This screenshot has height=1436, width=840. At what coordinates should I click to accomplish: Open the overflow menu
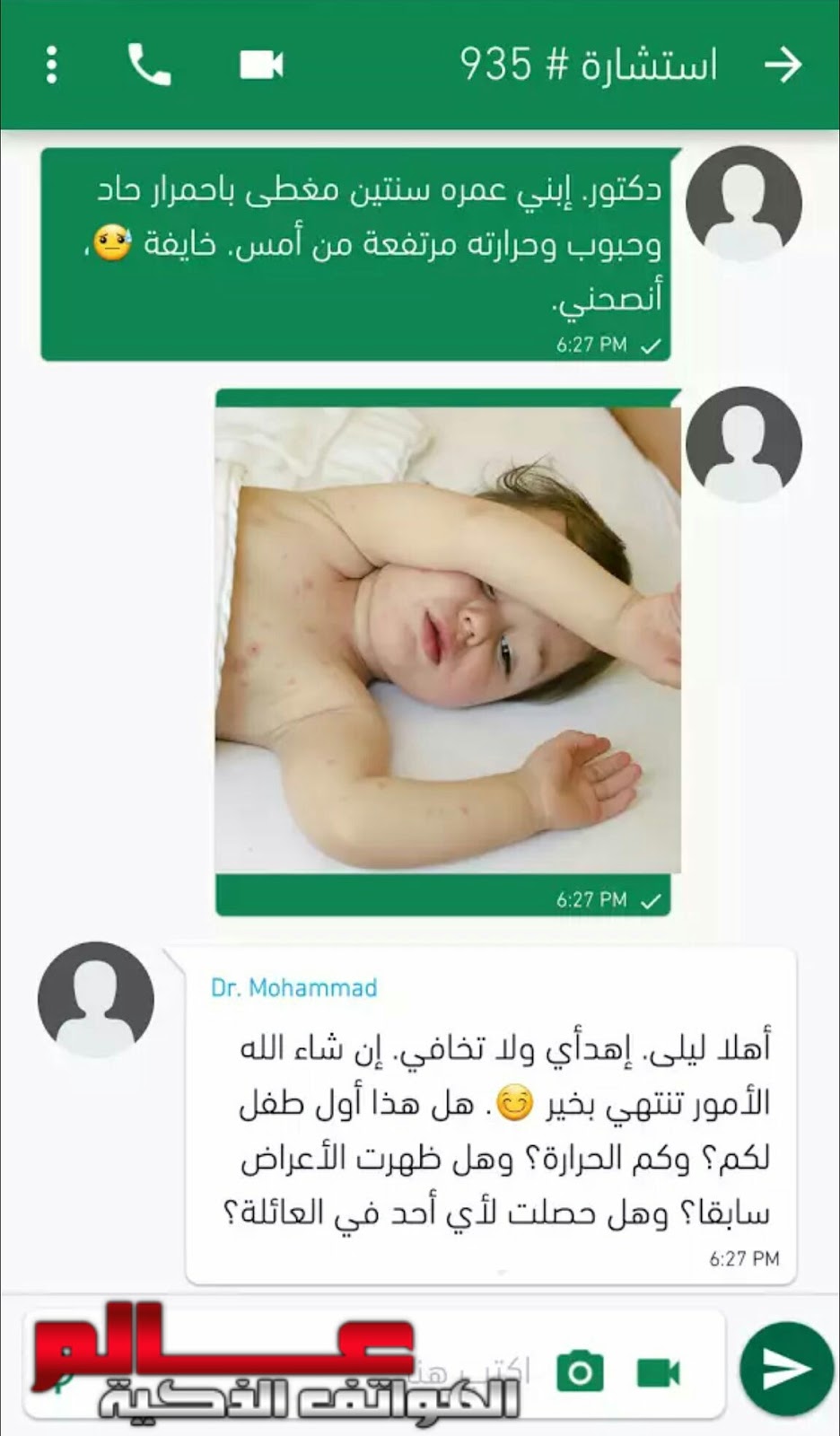51,65
